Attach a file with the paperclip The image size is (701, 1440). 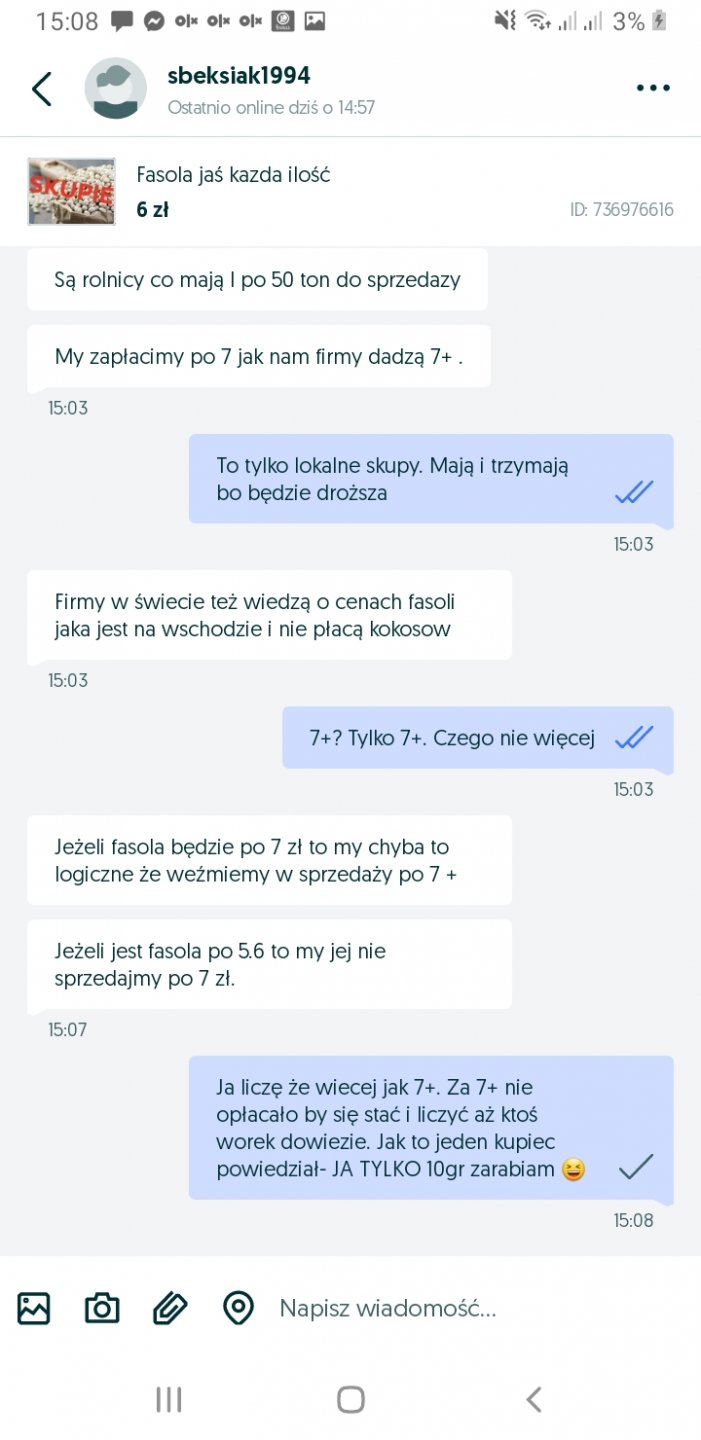tap(170, 1308)
